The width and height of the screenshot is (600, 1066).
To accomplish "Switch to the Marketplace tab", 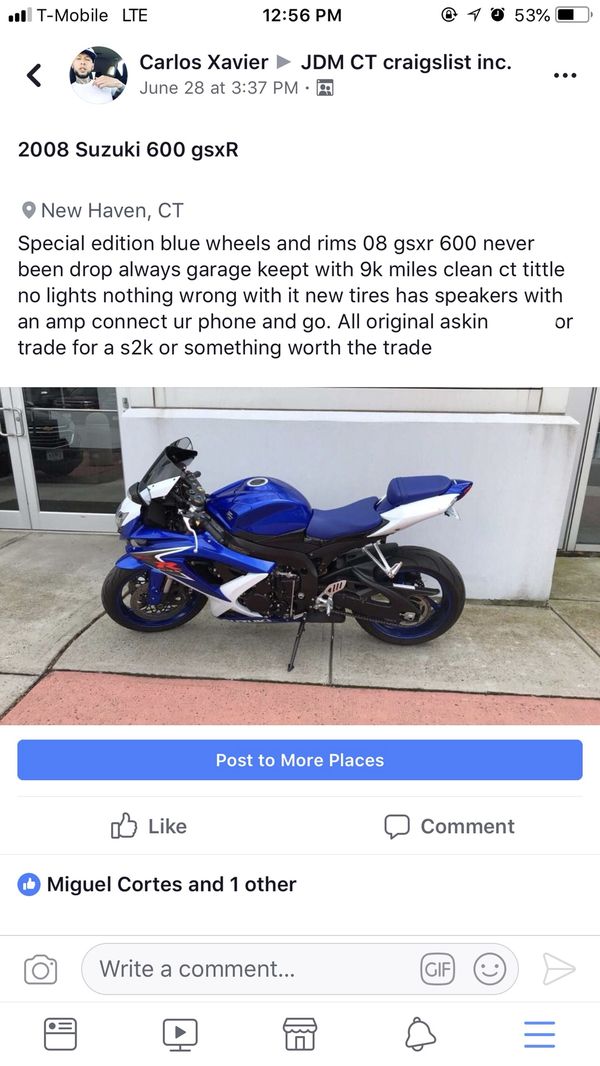I will pyautogui.click(x=300, y=1034).
